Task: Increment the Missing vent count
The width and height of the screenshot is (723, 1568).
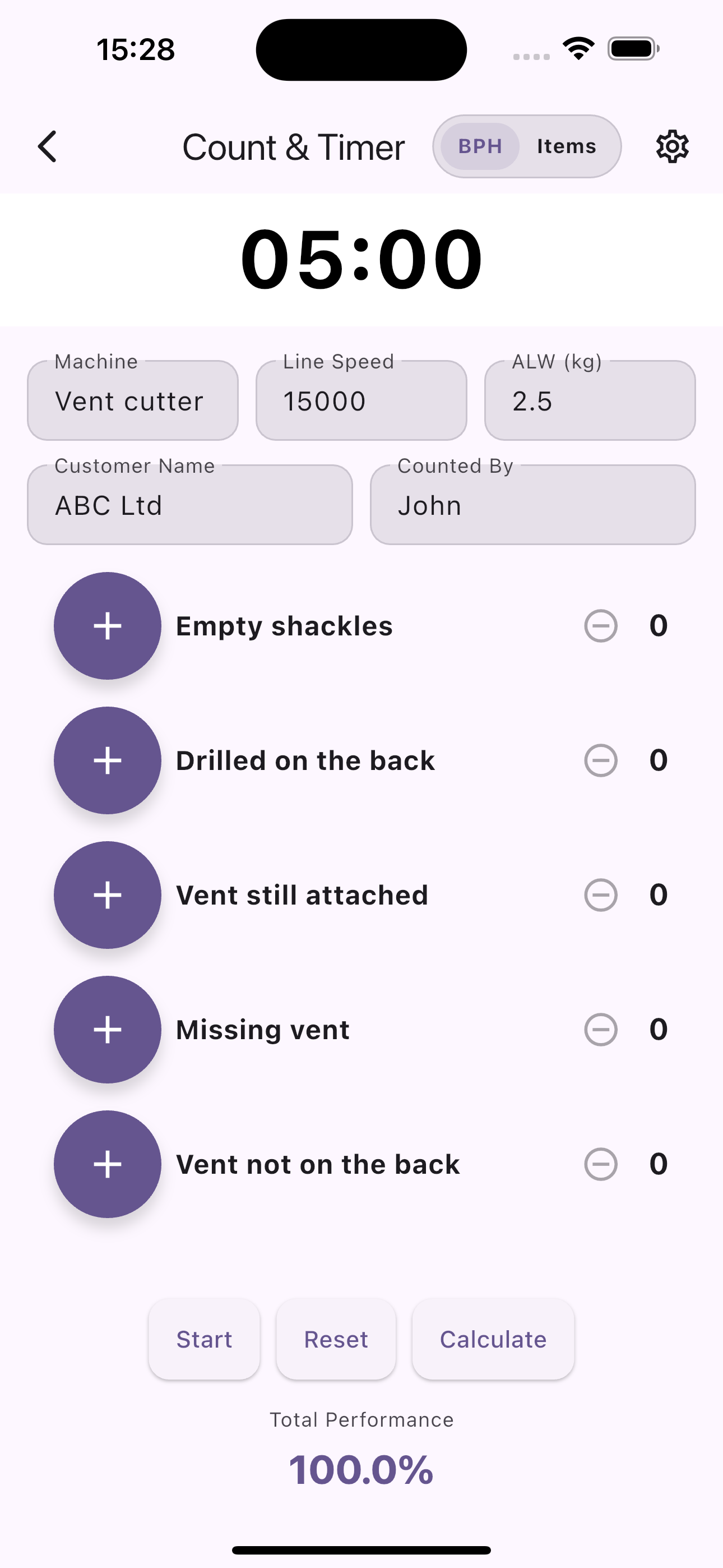Action: [x=107, y=1029]
